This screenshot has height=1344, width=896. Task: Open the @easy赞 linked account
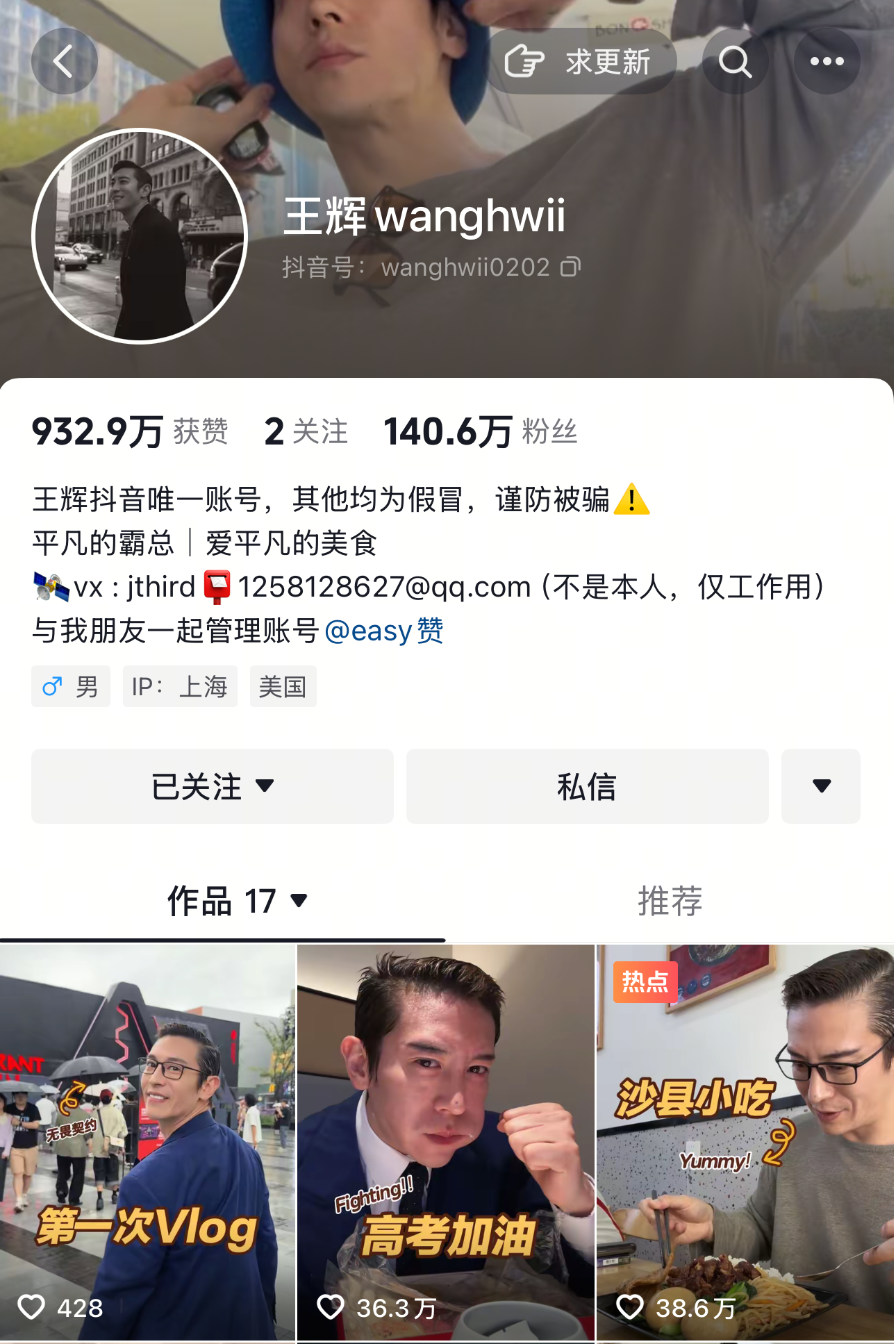pos(383,631)
